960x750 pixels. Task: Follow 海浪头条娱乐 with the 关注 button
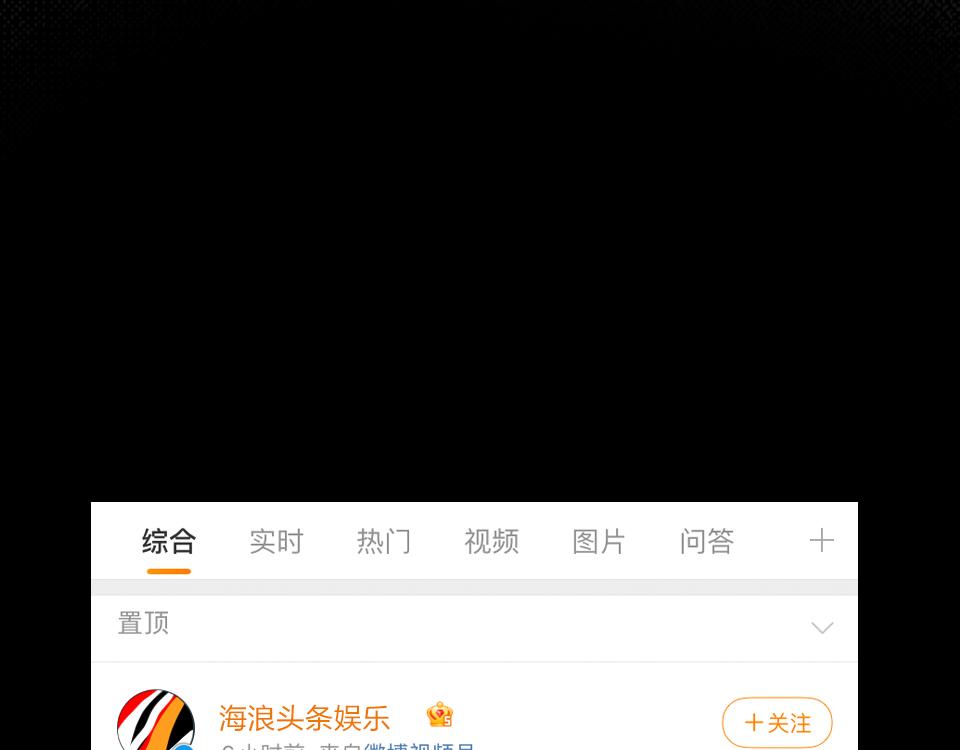coord(777,722)
